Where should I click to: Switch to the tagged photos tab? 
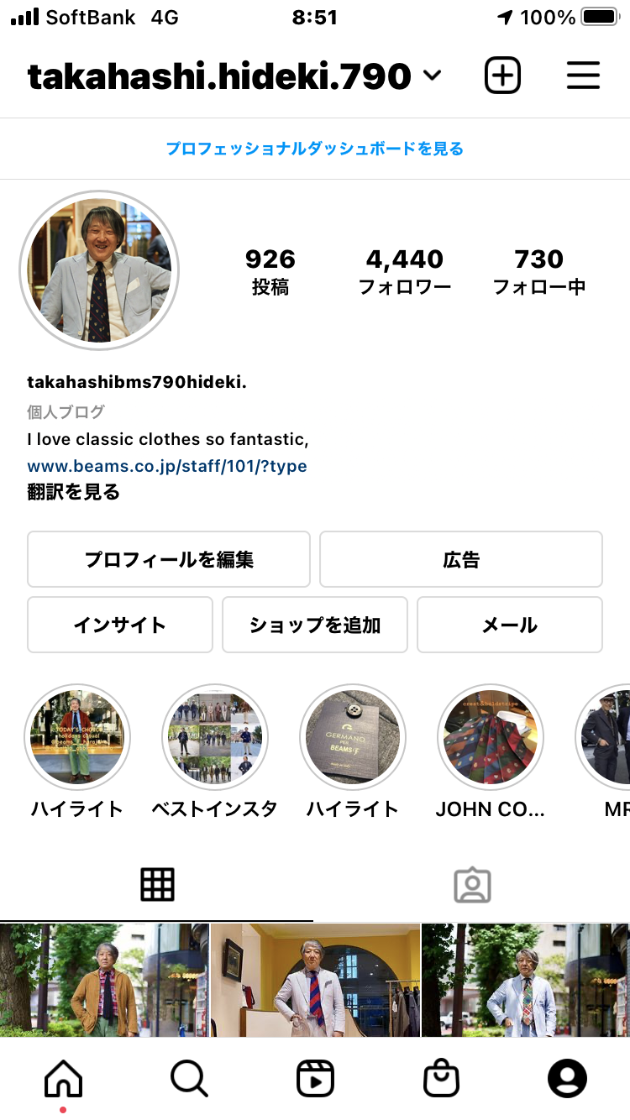click(x=471, y=885)
